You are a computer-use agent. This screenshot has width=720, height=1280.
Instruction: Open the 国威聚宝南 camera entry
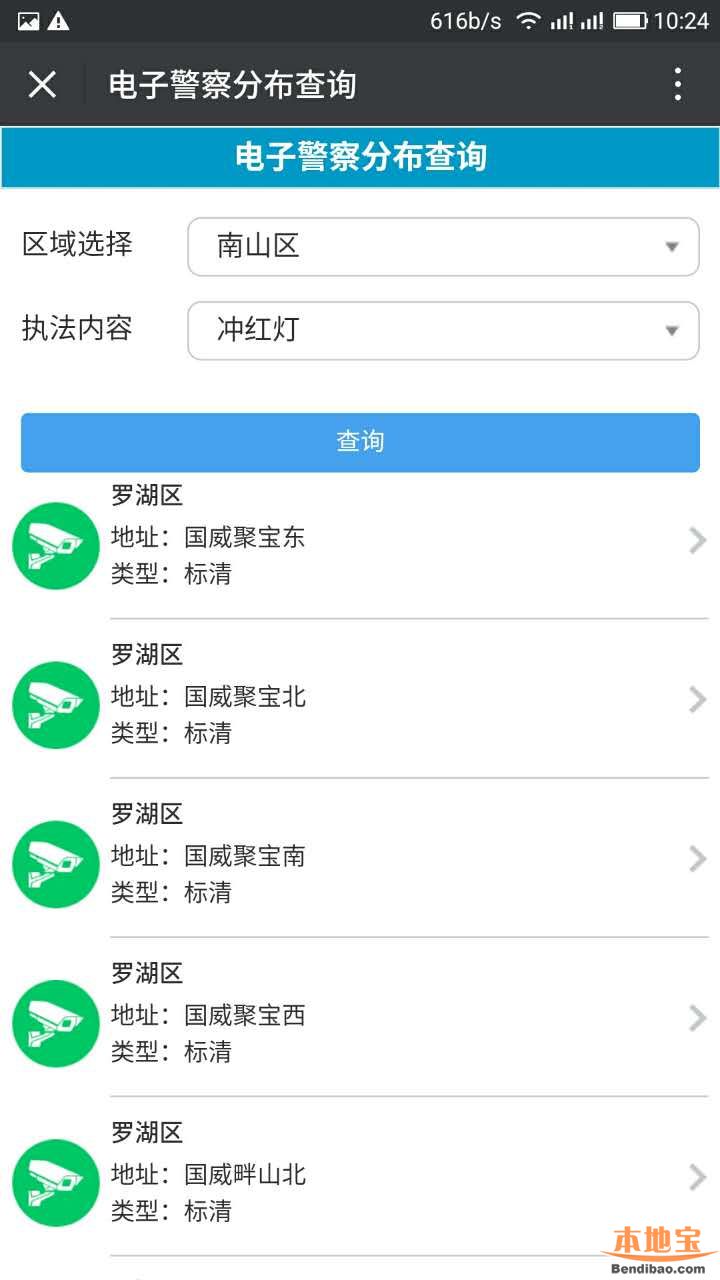click(x=360, y=858)
